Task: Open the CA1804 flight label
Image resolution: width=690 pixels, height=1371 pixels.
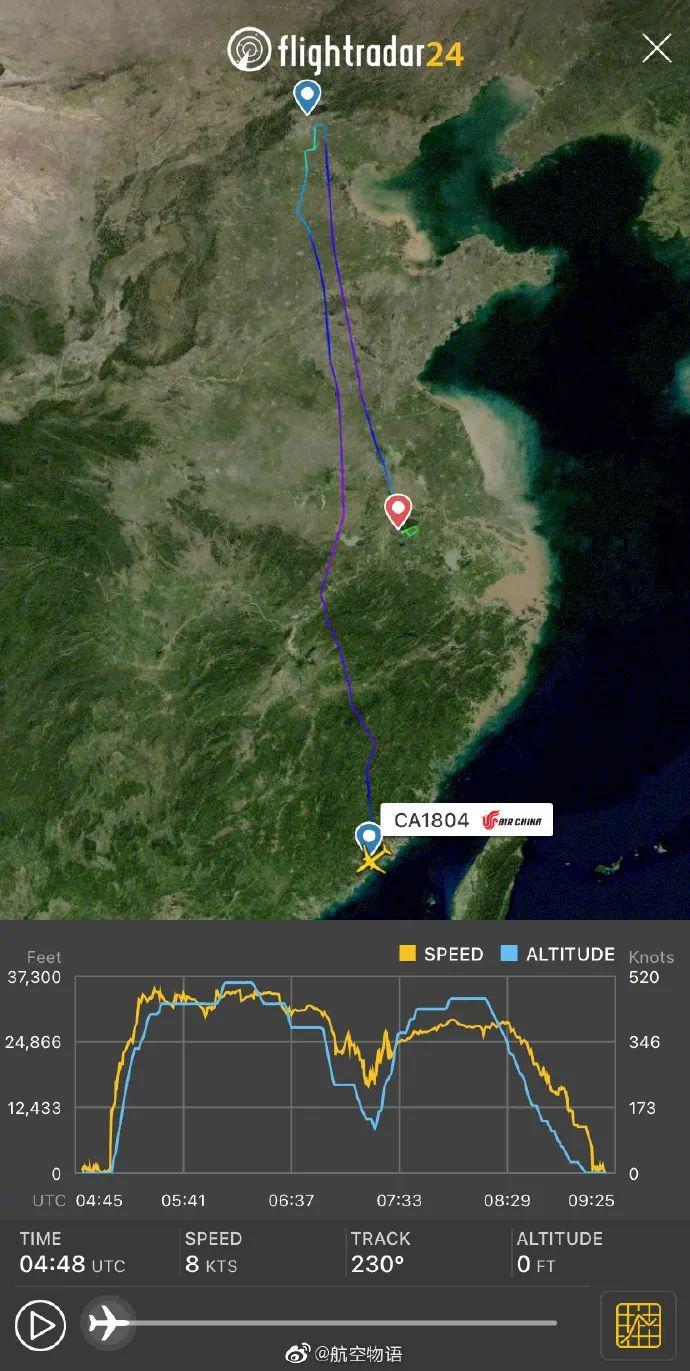Action: coord(459,821)
